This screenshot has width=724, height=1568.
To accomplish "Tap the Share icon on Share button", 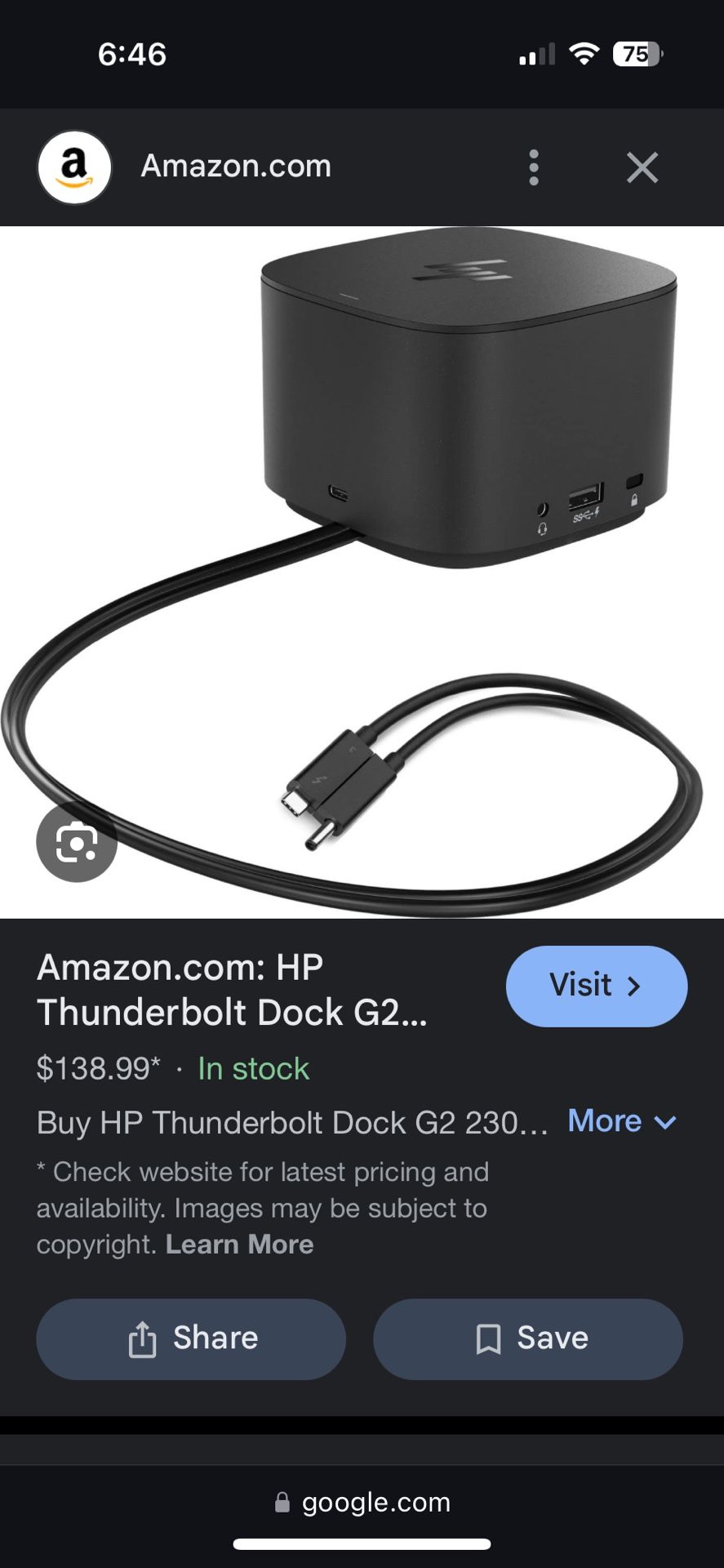I will click(144, 1338).
